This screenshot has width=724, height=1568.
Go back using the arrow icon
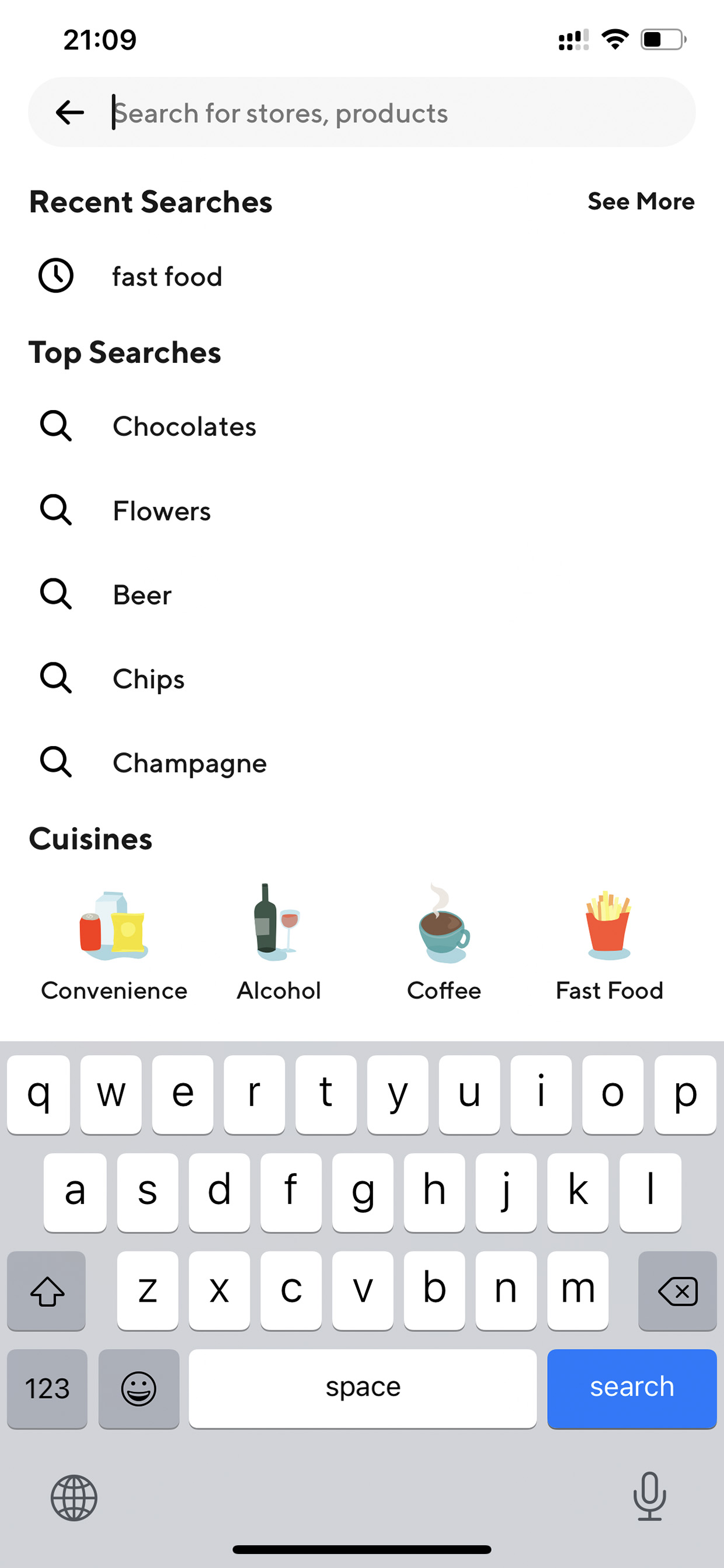pos(69,113)
